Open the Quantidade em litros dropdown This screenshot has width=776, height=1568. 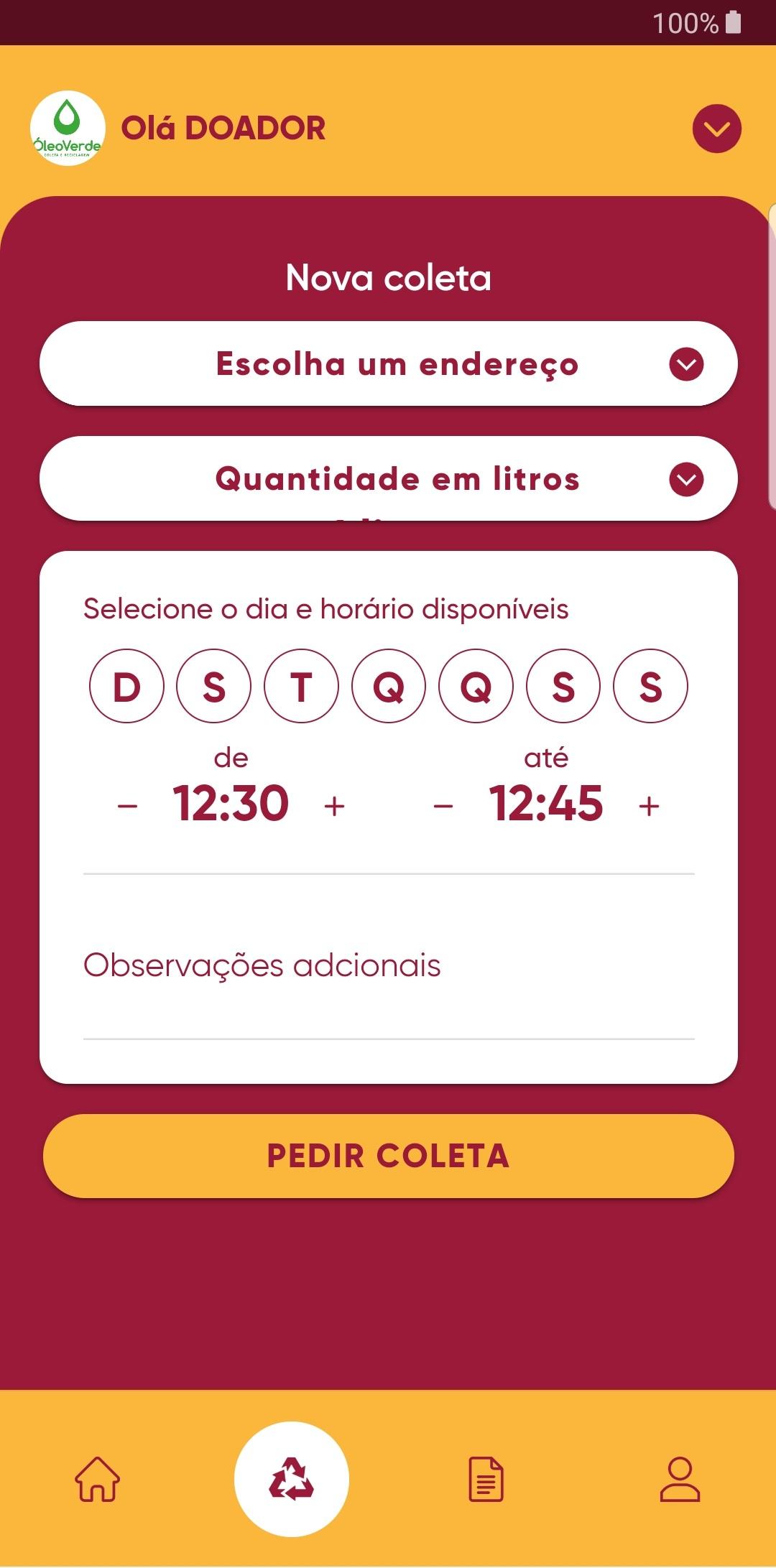pos(389,478)
